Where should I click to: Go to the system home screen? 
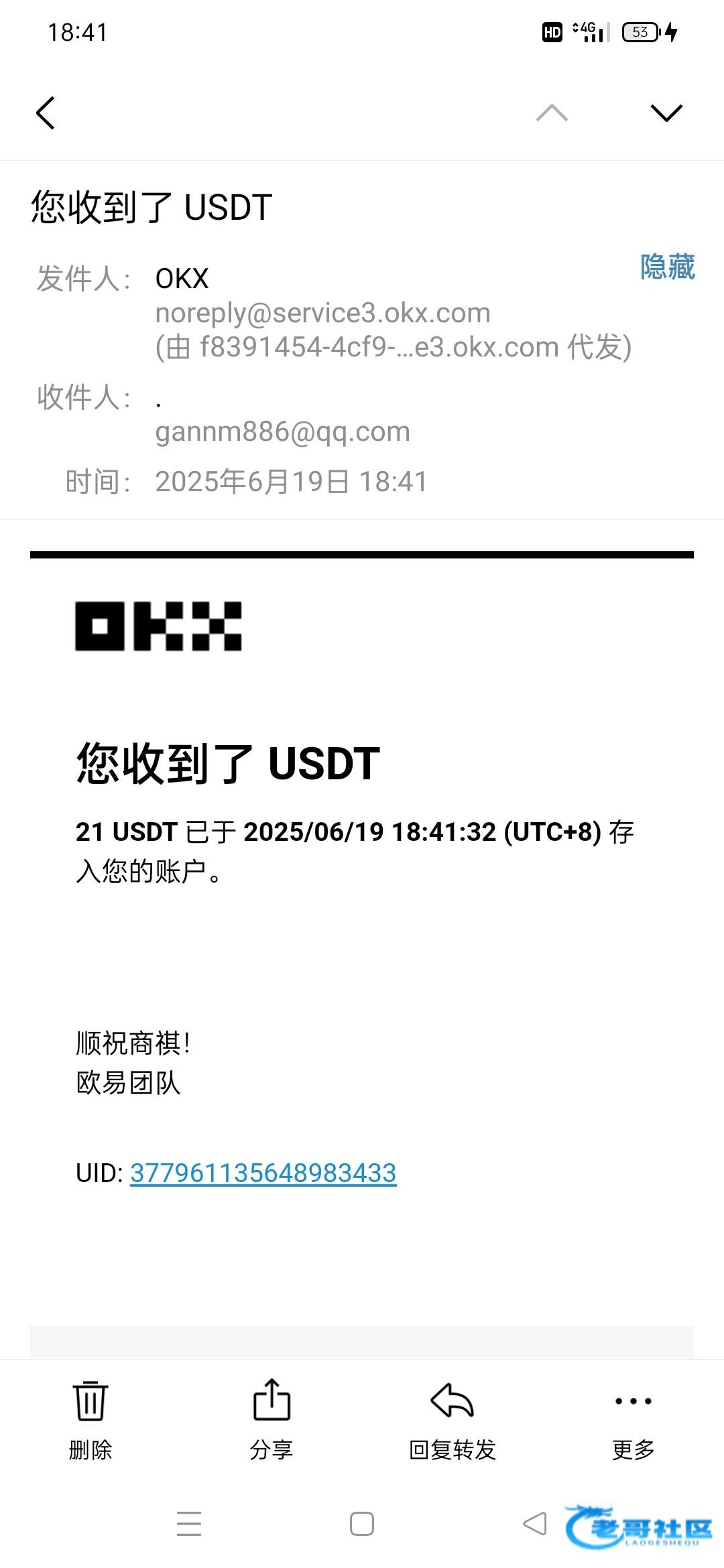click(362, 1524)
